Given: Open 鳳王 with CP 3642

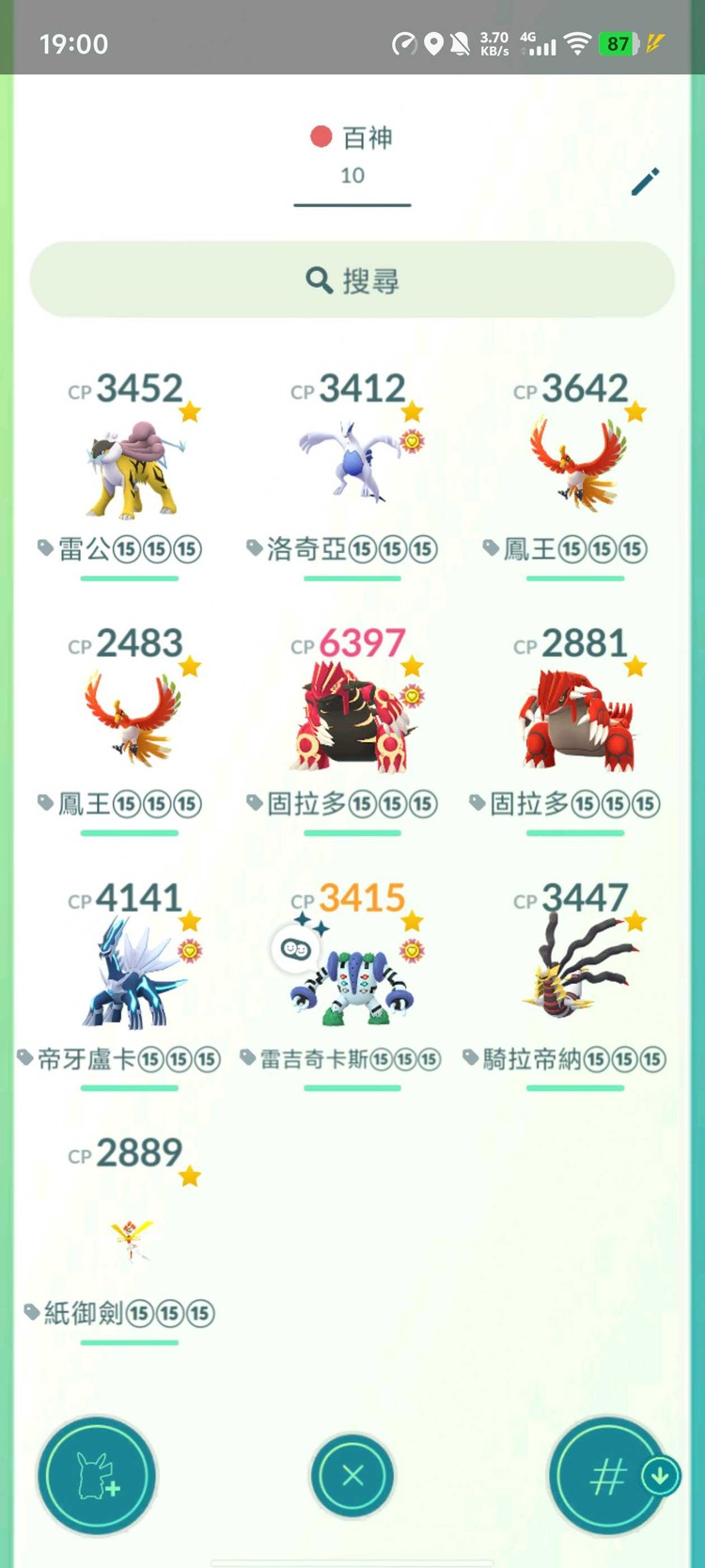Looking at the screenshot, I should (x=575, y=470).
